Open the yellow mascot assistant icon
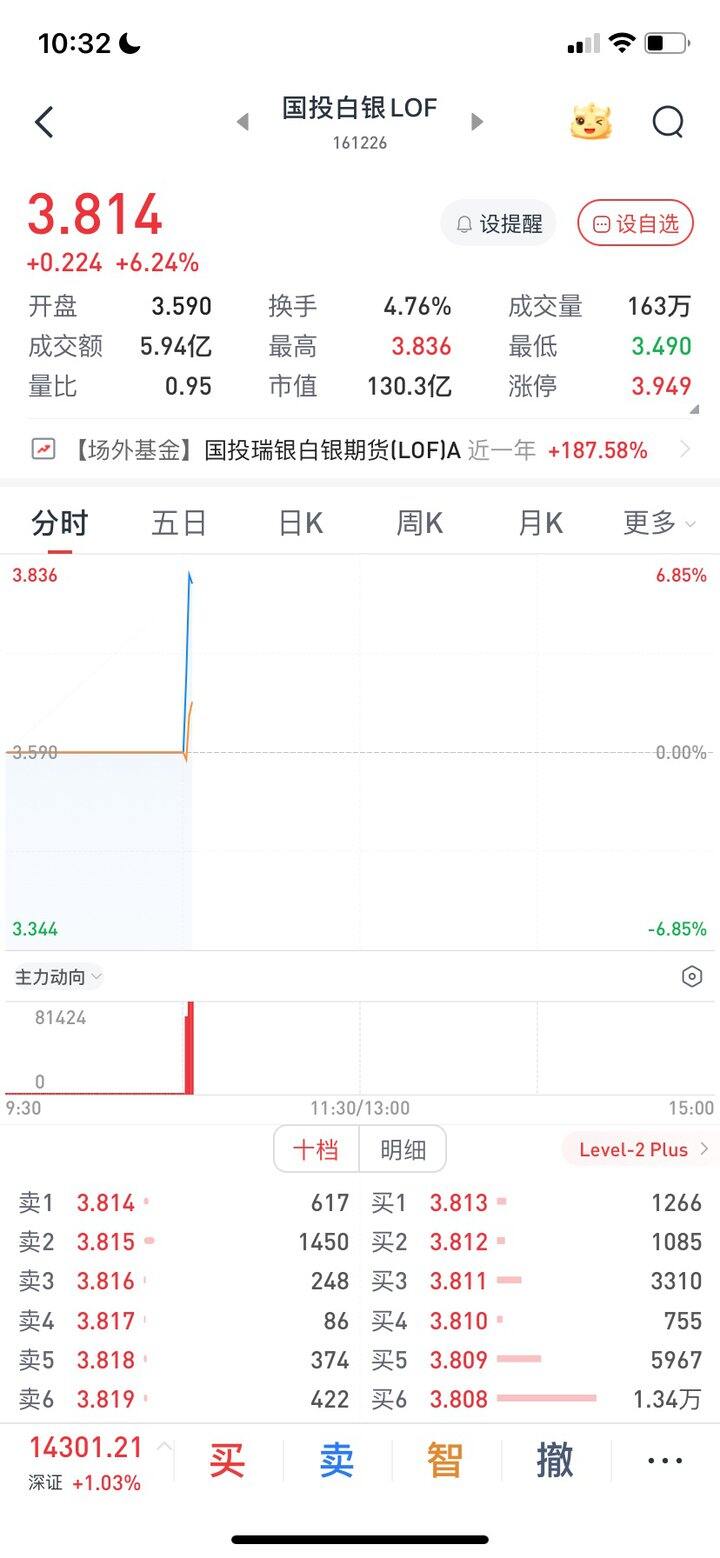 [590, 122]
